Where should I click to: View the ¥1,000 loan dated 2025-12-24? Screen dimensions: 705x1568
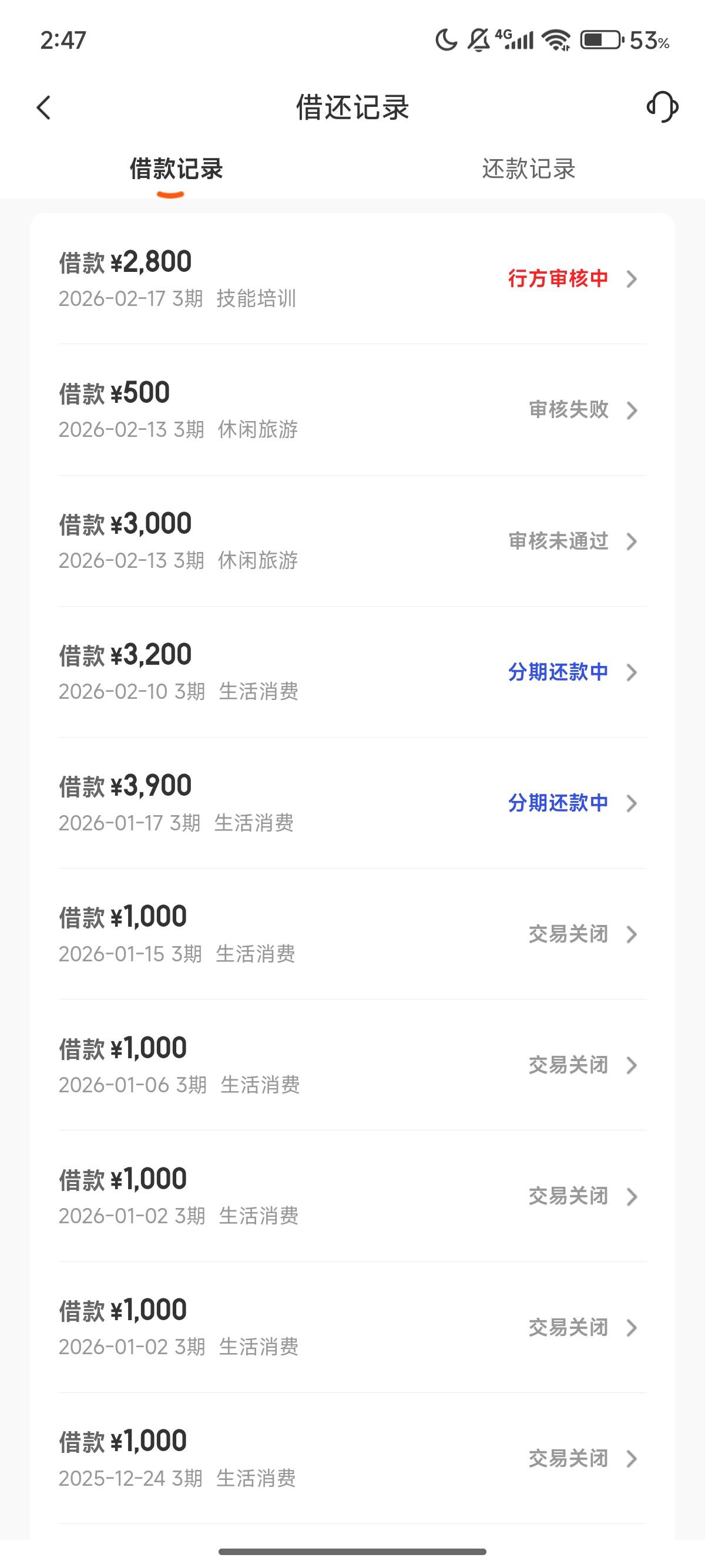(352, 1458)
